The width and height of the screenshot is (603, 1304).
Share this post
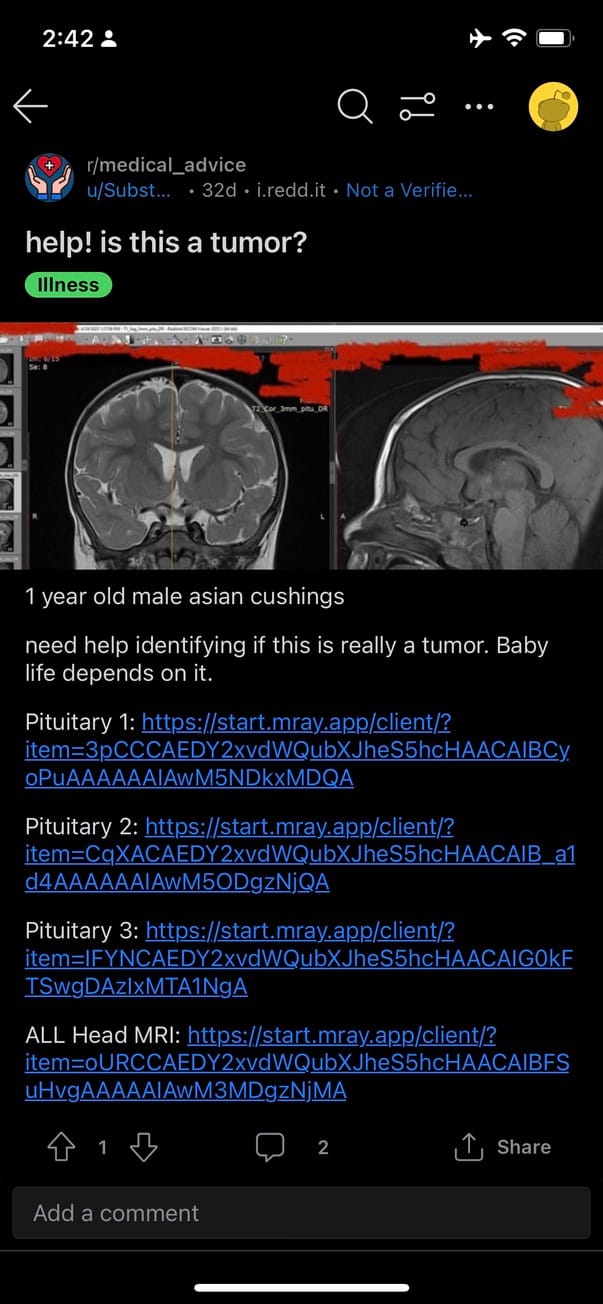click(x=502, y=1147)
